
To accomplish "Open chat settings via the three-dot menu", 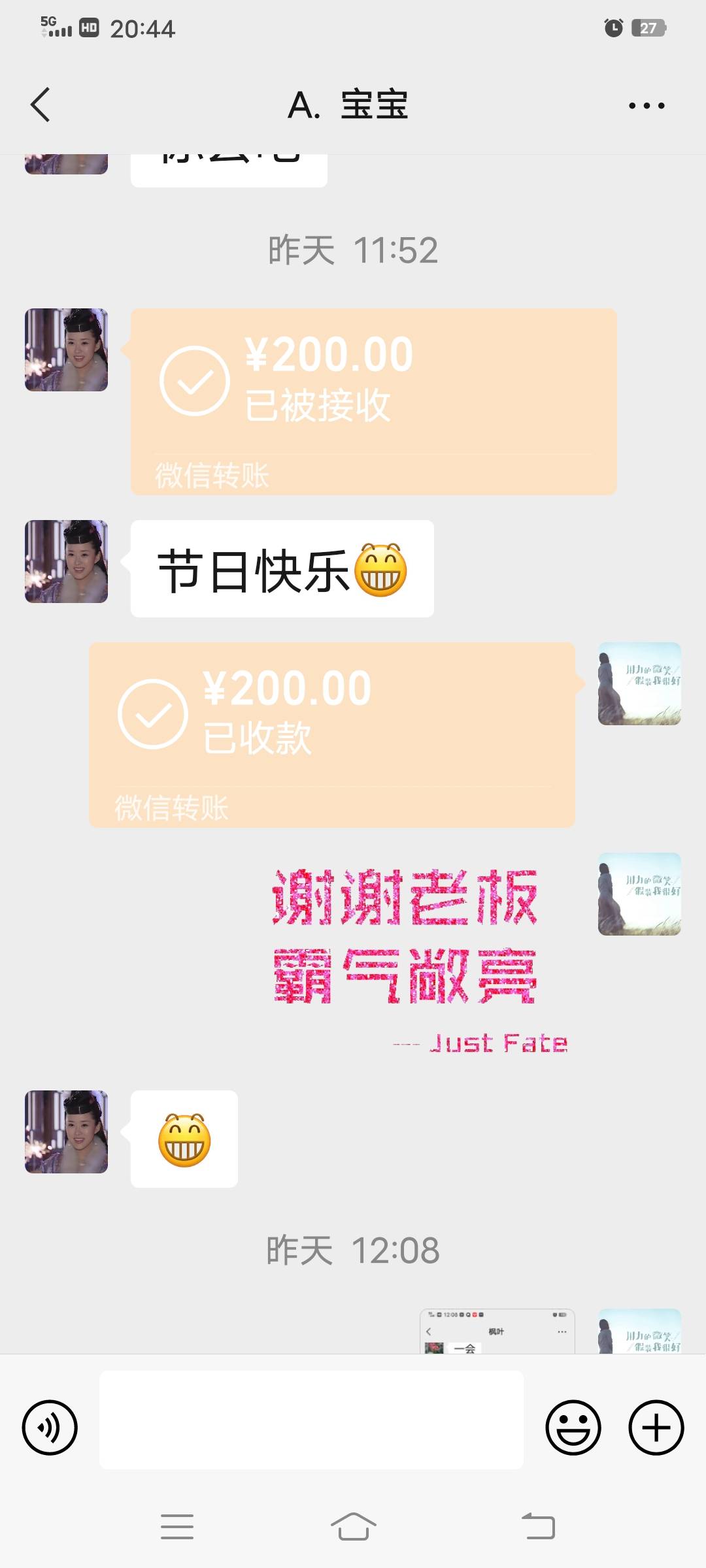I will [x=646, y=105].
